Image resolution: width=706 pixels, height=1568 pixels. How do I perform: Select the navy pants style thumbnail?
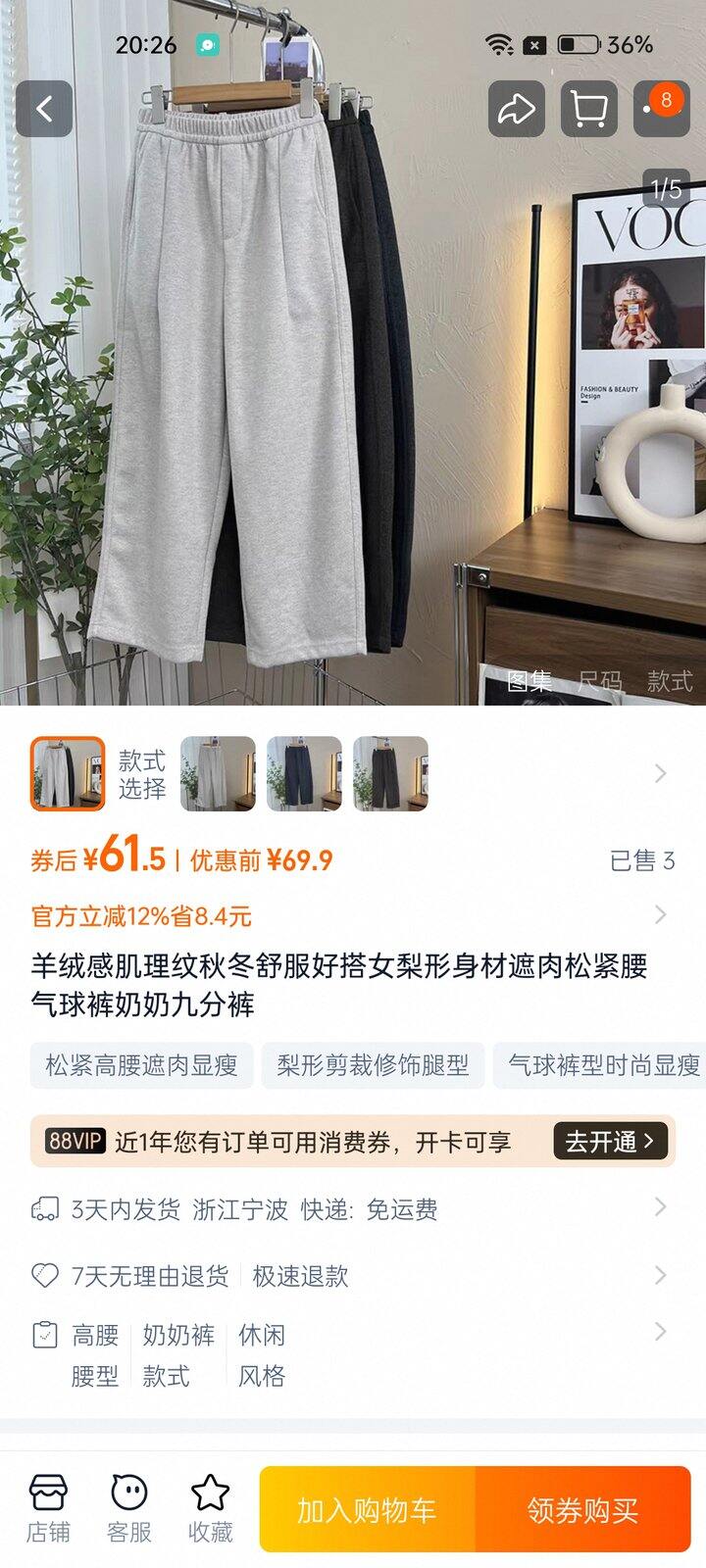click(x=304, y=773)
